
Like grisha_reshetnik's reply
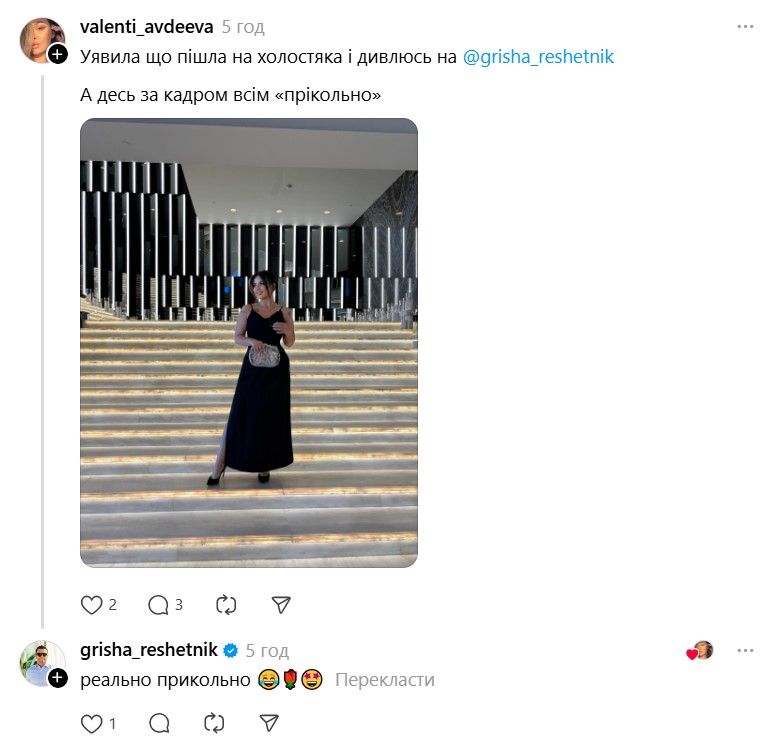click(92, 723)
